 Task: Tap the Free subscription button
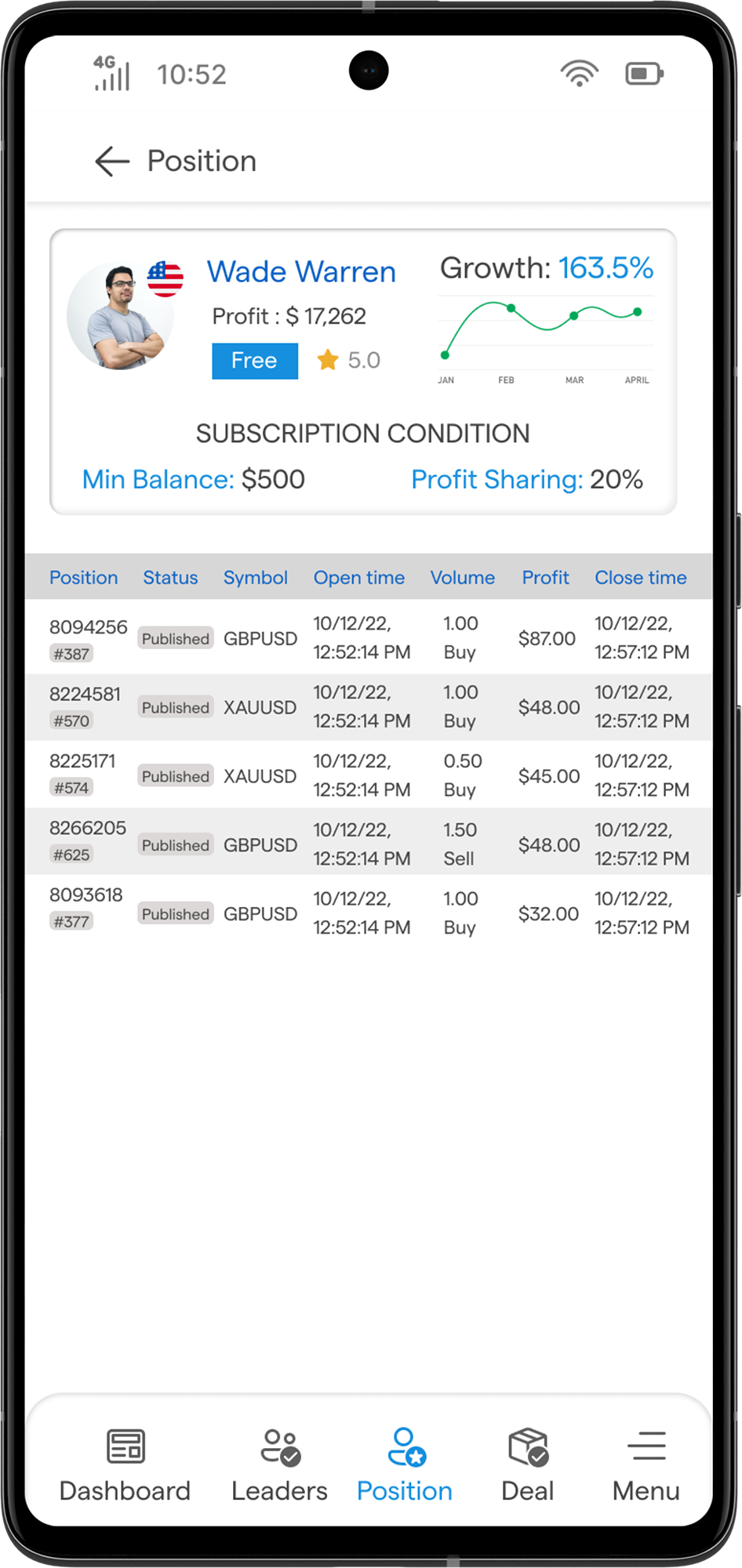coord(255,361)
